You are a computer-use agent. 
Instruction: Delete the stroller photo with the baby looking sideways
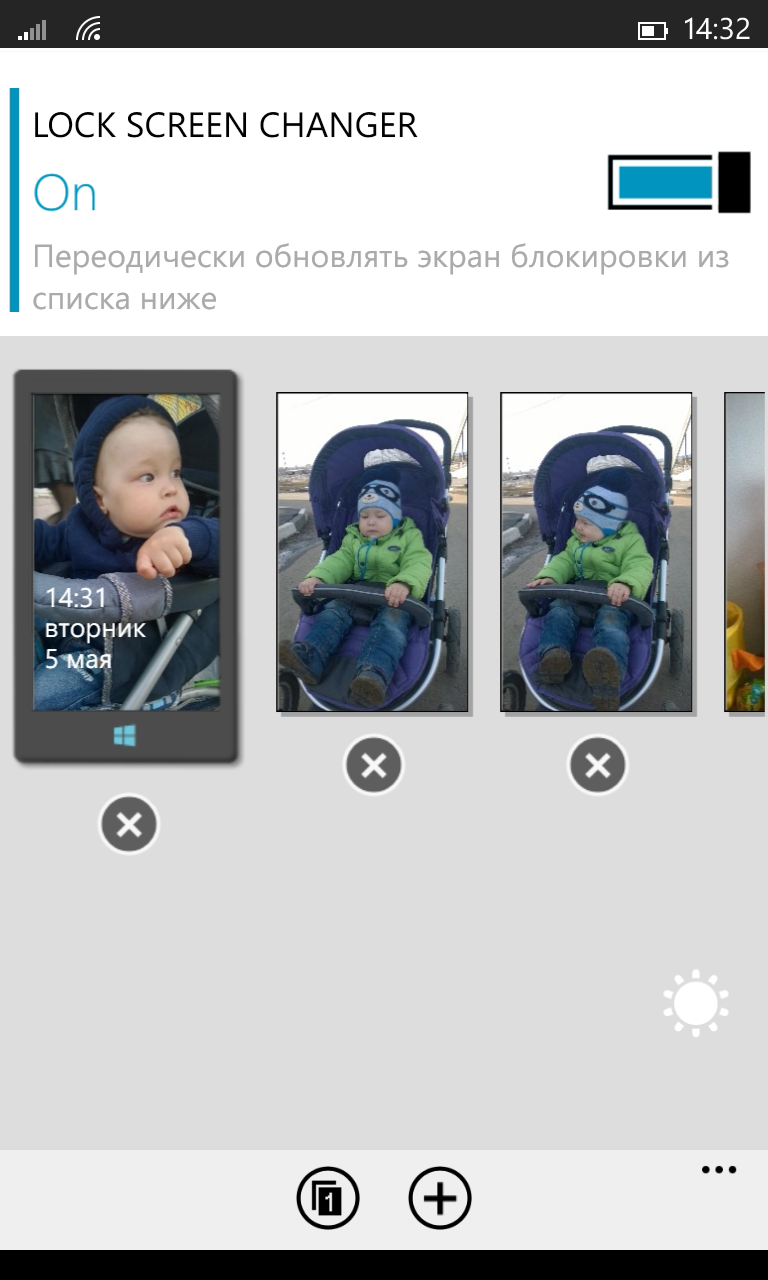(597, 766)
